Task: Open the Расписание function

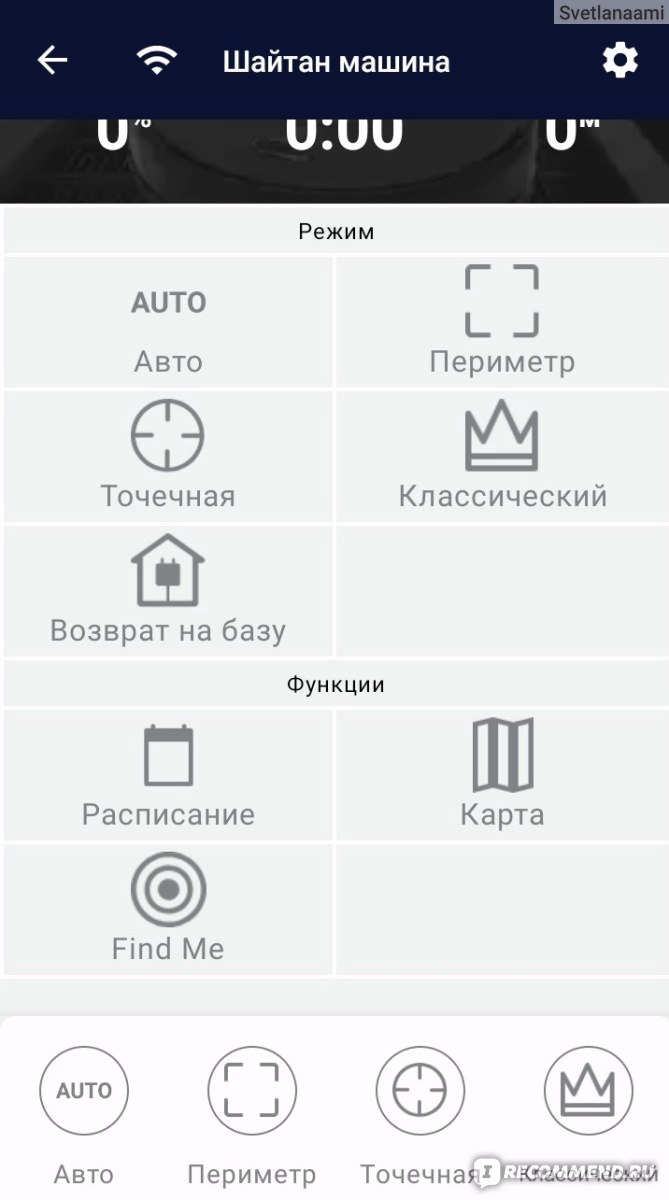Action: pos(168,775)
